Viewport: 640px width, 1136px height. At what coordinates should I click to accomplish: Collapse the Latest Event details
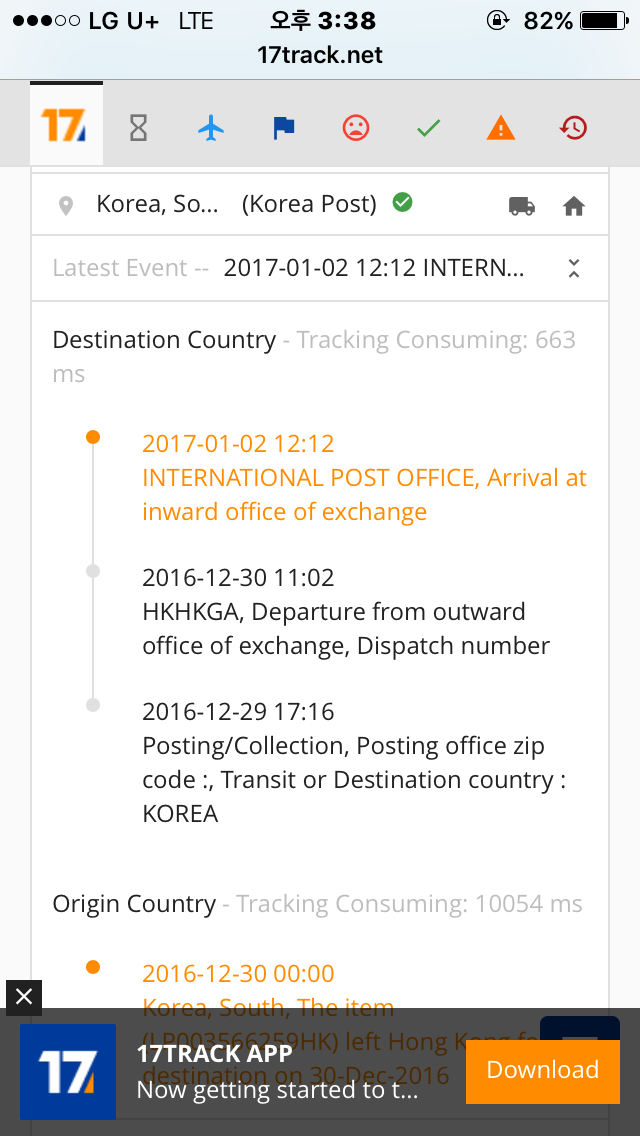pyautogui.click(x=573, y=268)
